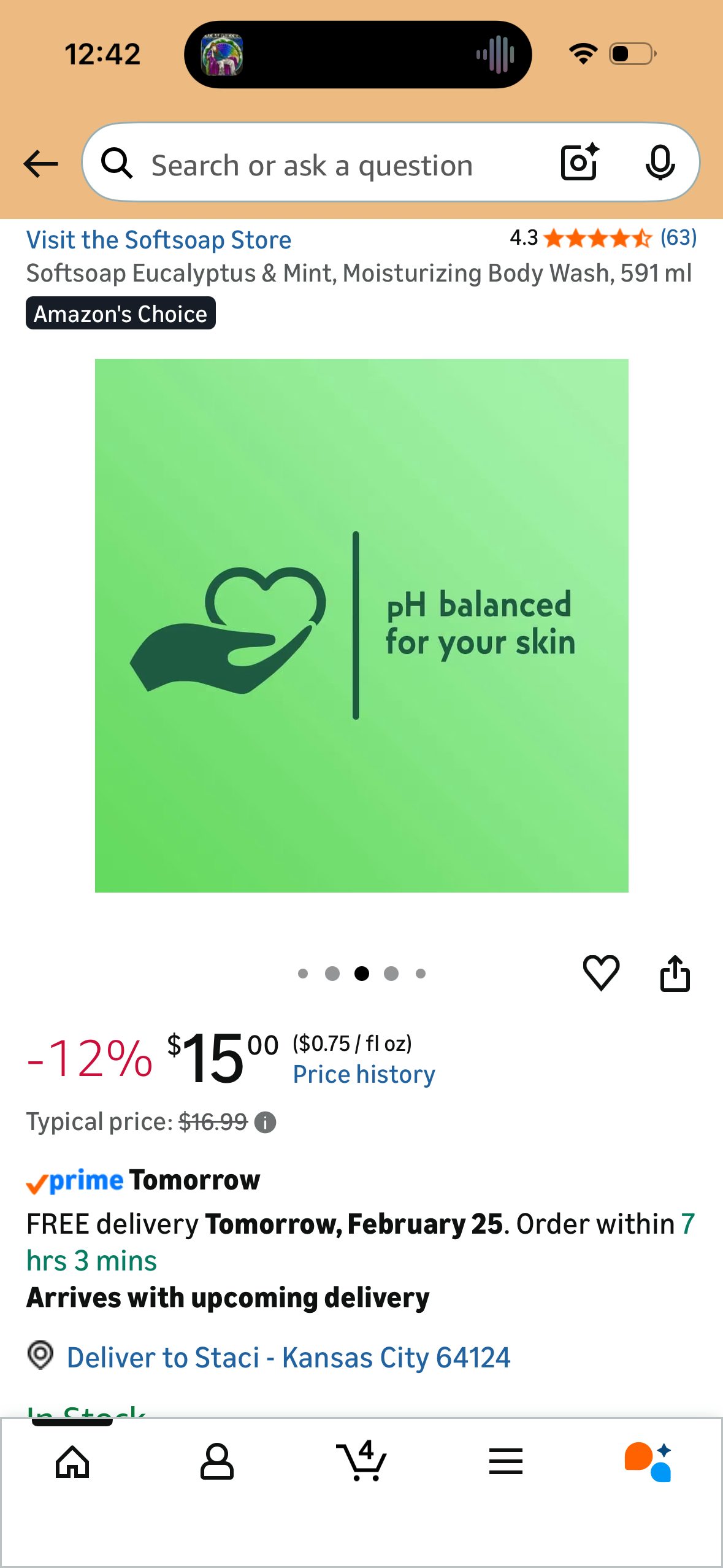Share this product
The height and width of the screenshot is (1568, 723).
pyautogui.click(x=675, y=974)
